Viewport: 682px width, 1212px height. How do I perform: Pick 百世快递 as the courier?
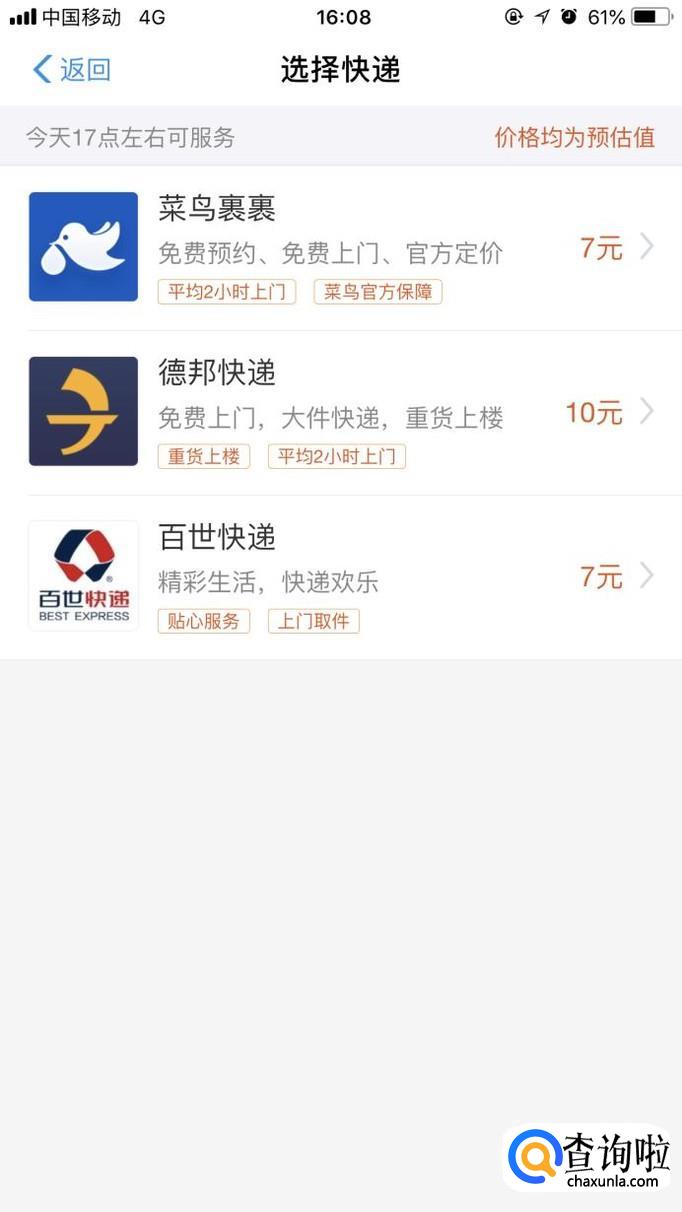pos(340,577)
